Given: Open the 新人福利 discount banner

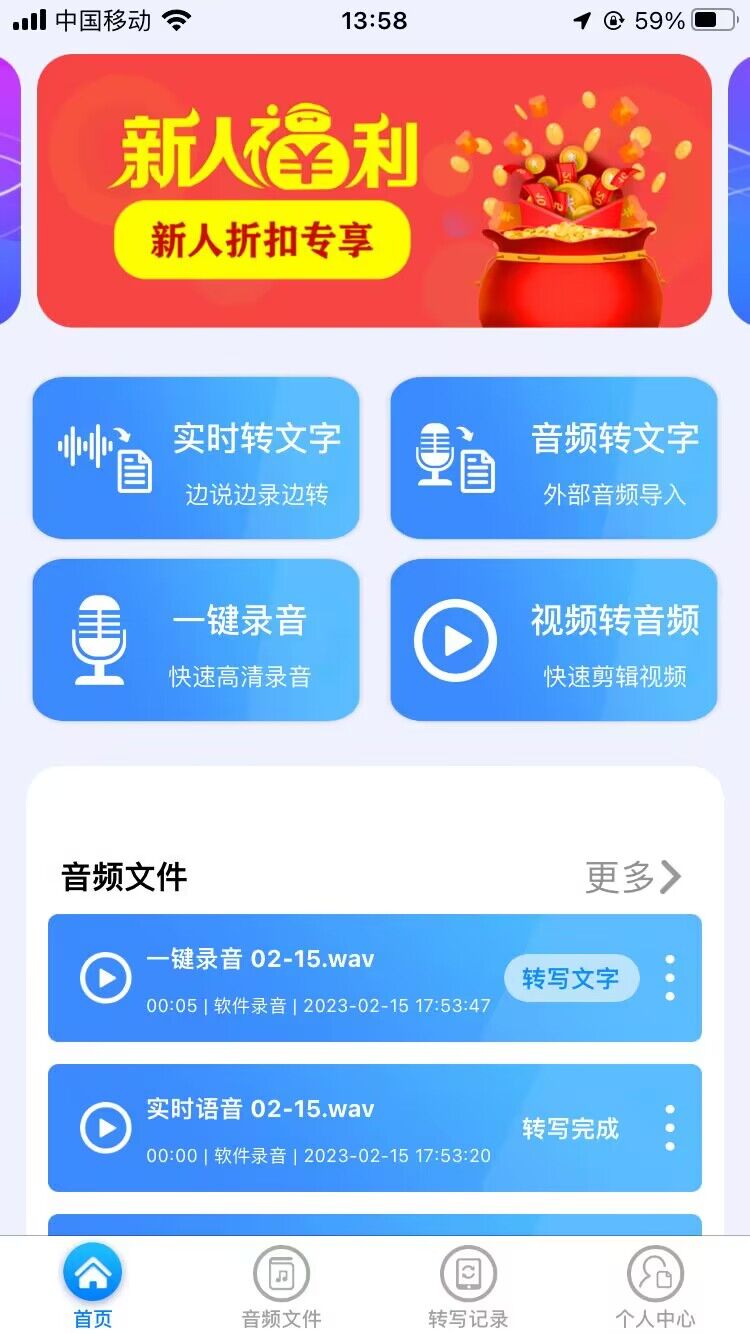Looking at the screenshot, I should 374,190.
